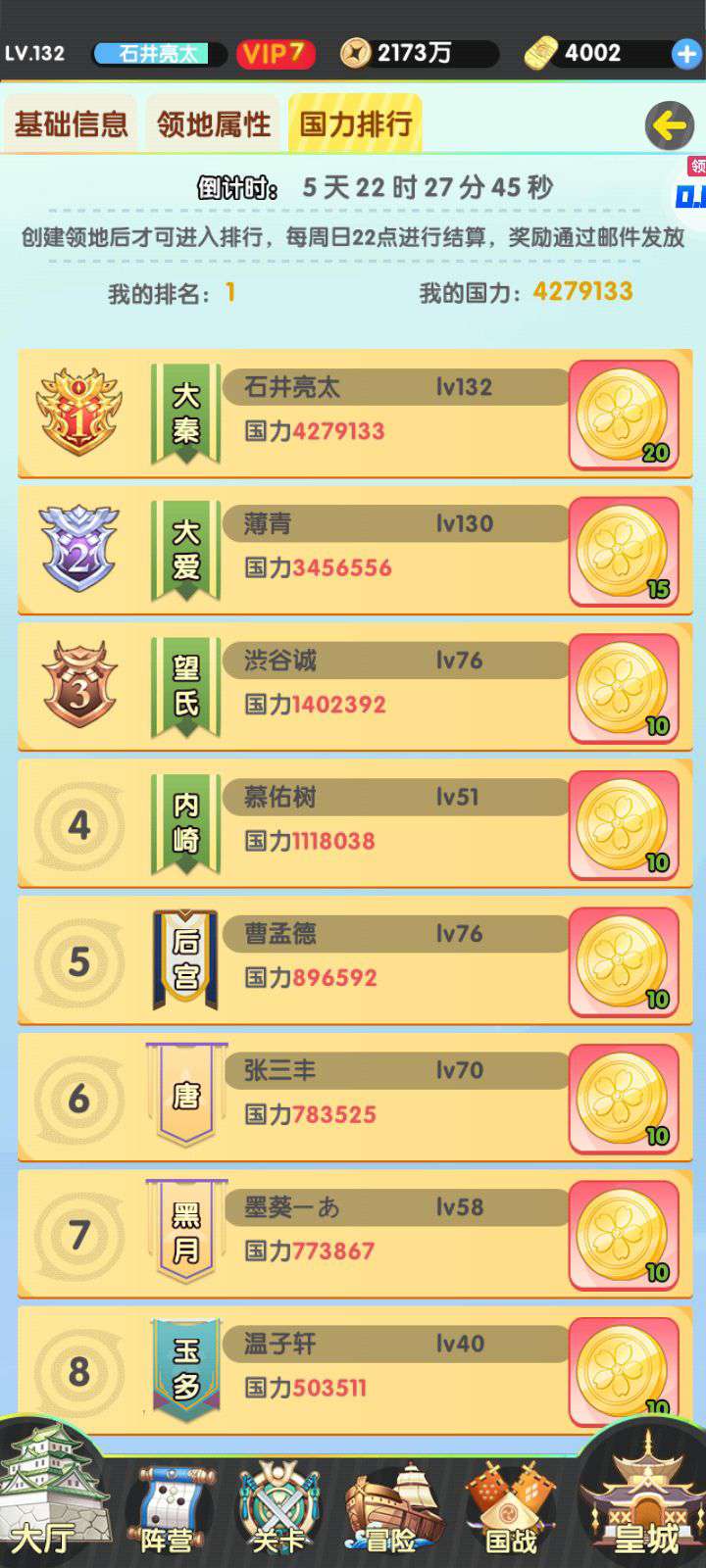This screenshot has width=706, height=1568.
Task: Select the 国力排行 tab
Action: click(355, 124)
